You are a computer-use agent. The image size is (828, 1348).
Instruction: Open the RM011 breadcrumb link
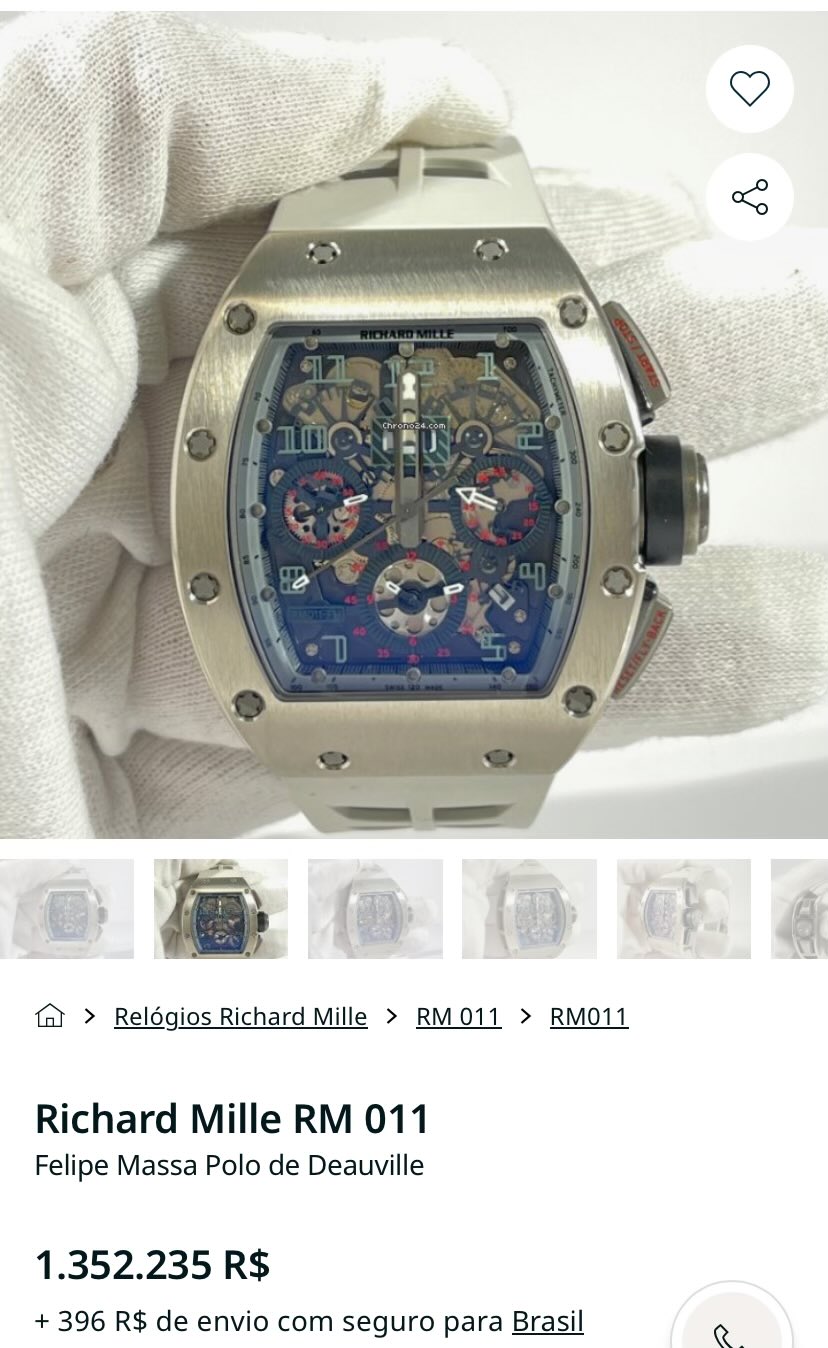pos(589,1016)
